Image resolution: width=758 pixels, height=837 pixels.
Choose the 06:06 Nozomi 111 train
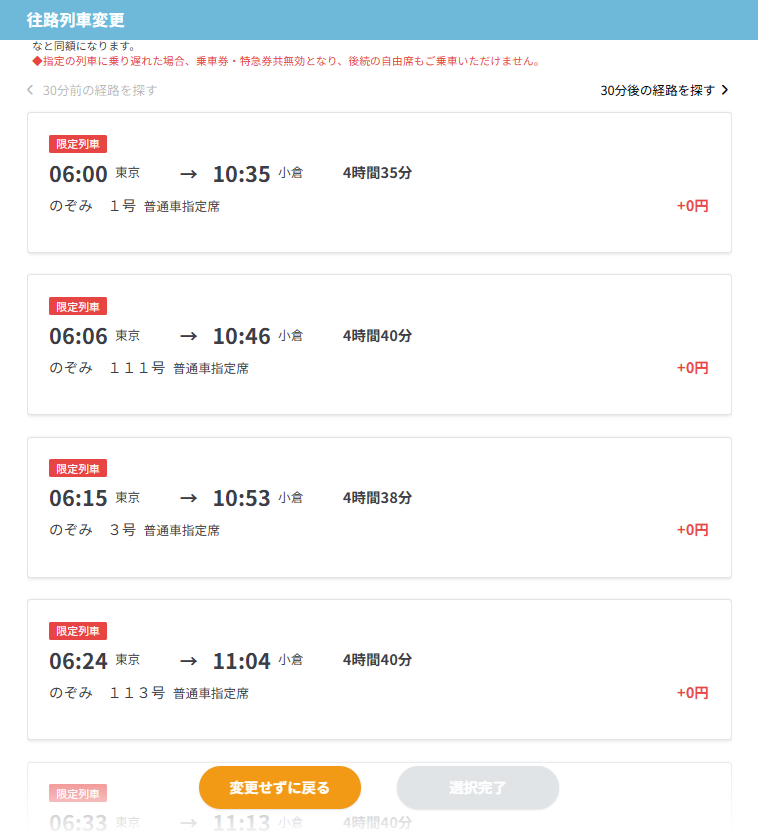[x=379, y=344]
